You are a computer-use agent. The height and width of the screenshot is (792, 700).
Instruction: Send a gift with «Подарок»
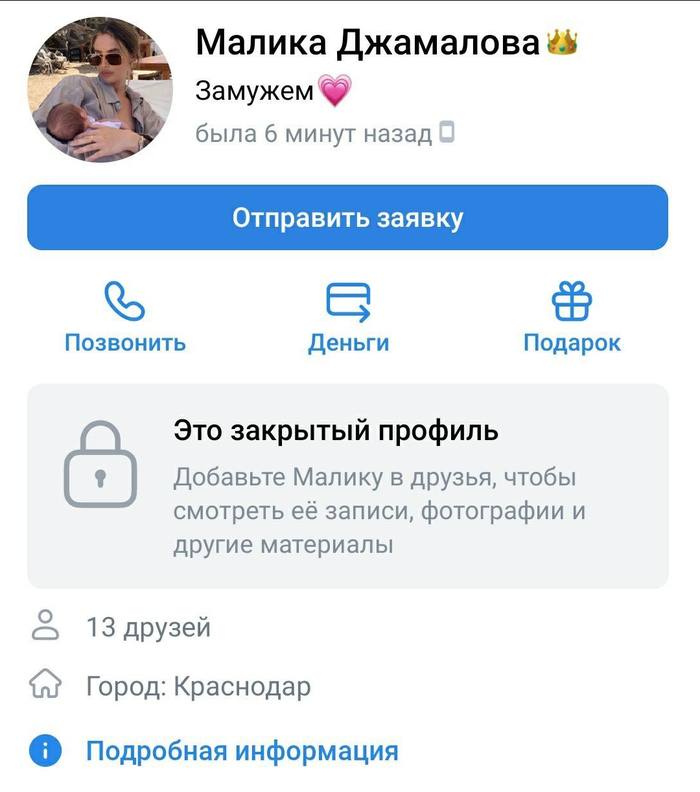572,317
